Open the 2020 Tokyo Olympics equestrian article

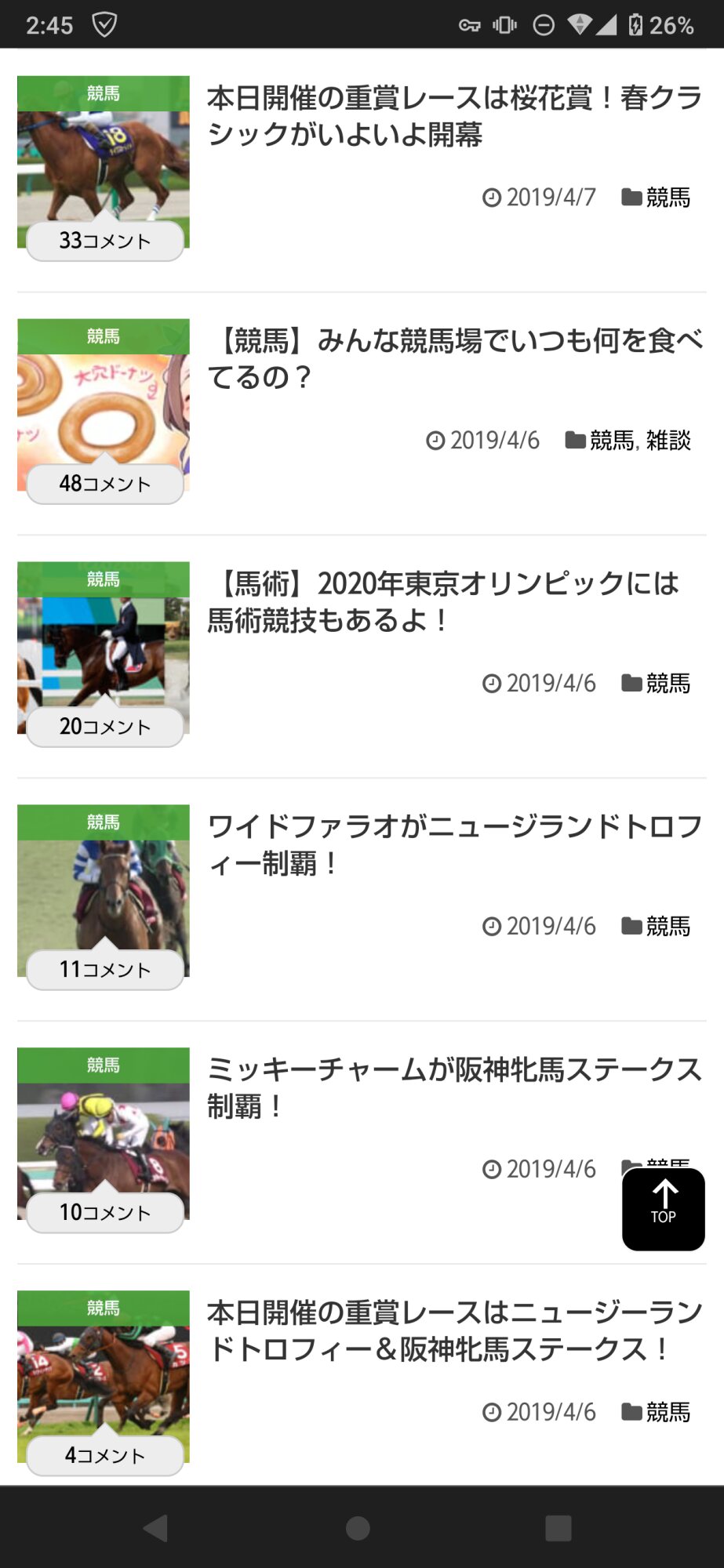[x=443, y=601]
